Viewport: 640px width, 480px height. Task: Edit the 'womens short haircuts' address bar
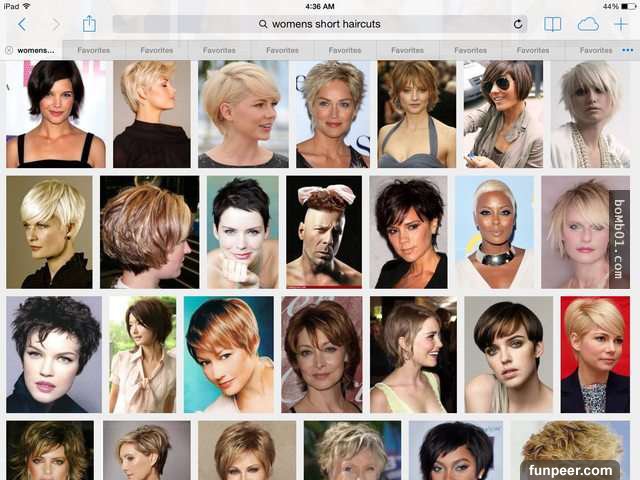coord(320,24)
